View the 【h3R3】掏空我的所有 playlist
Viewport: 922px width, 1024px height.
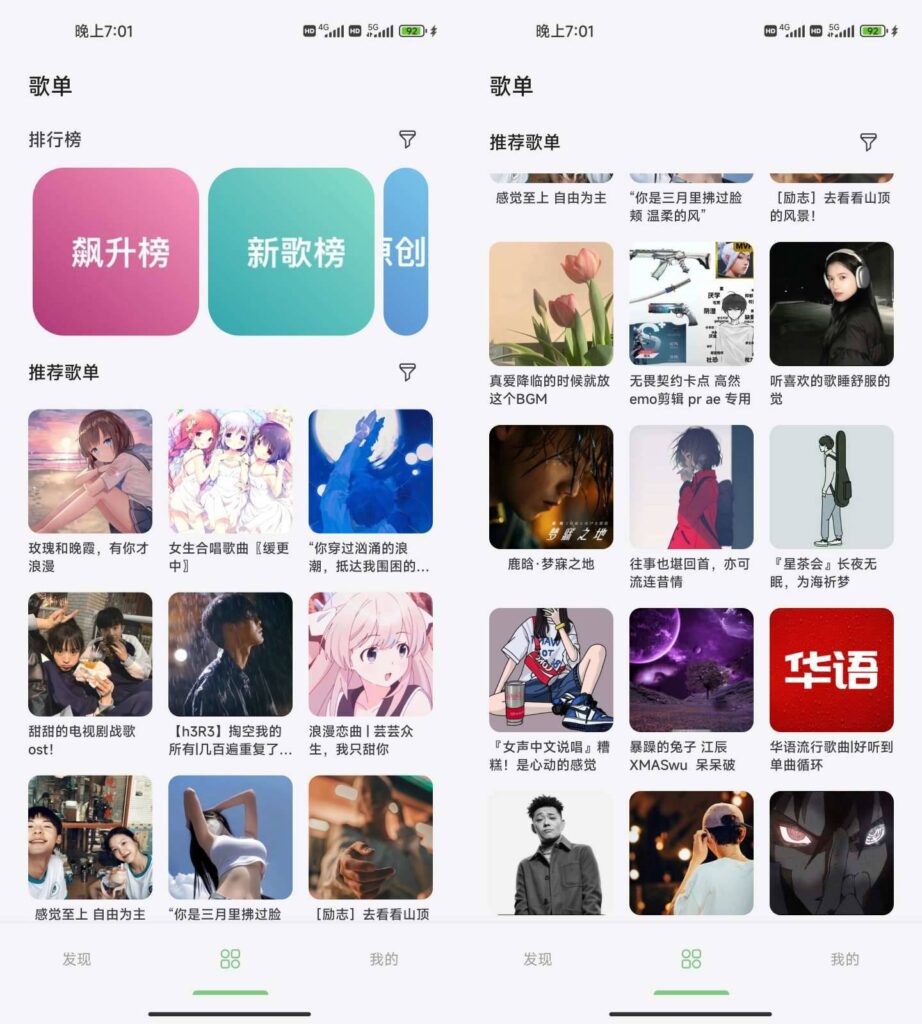(x=230, y=654)
